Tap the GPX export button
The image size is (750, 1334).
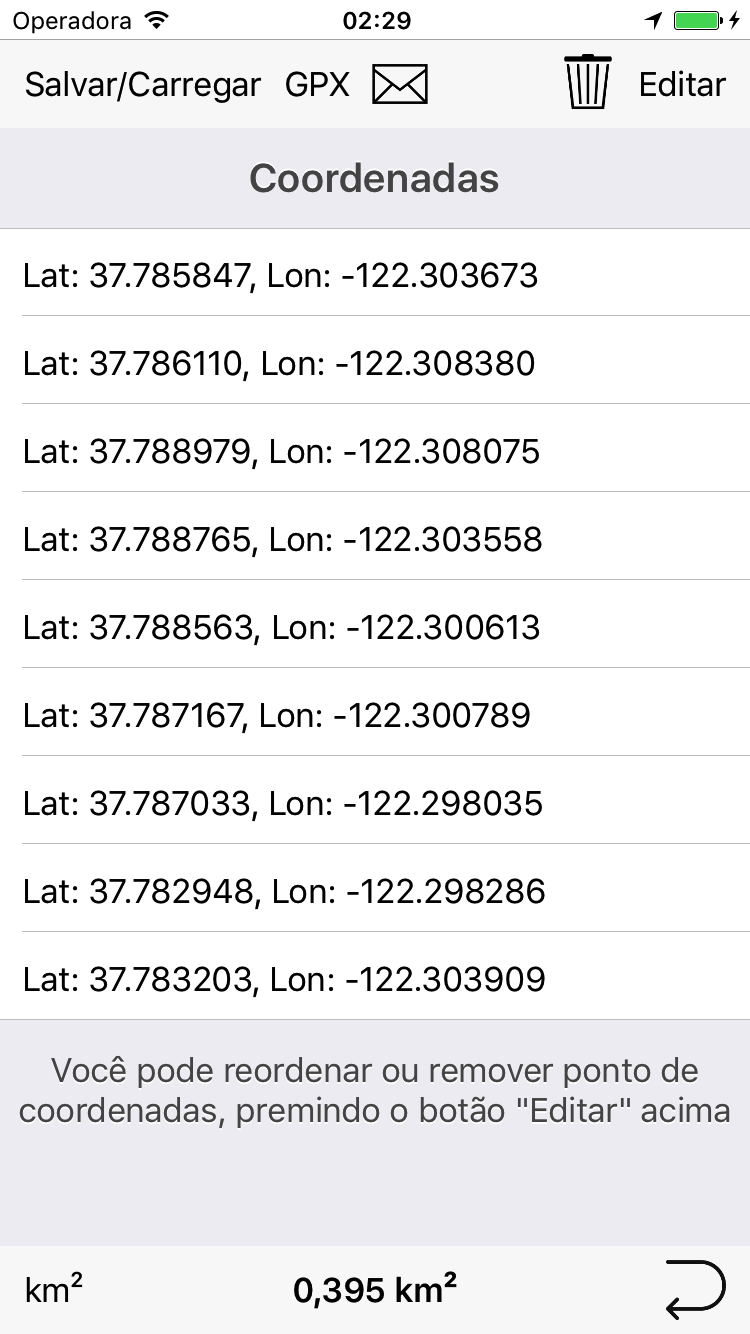coord(318,85)
